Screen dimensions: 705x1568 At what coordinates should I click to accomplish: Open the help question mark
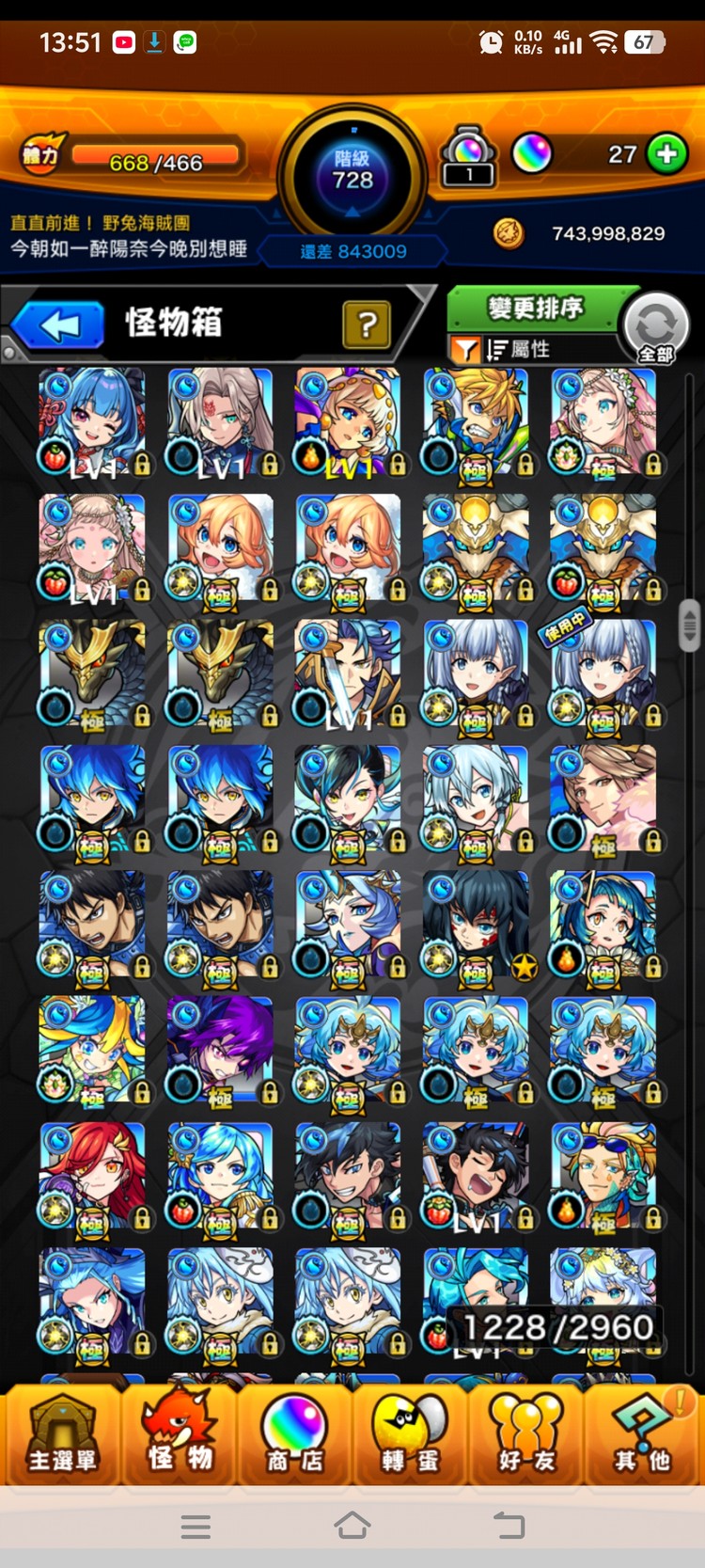coord(367,325)
